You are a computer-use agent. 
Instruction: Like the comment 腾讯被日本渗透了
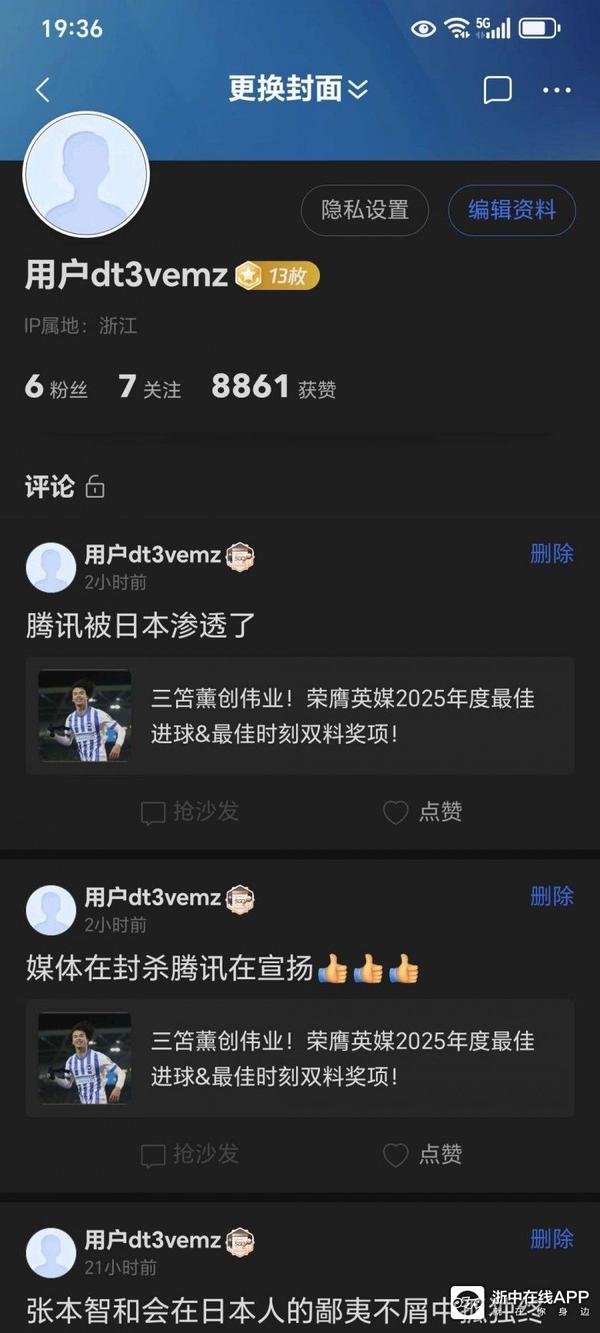(x=422, y=812)
